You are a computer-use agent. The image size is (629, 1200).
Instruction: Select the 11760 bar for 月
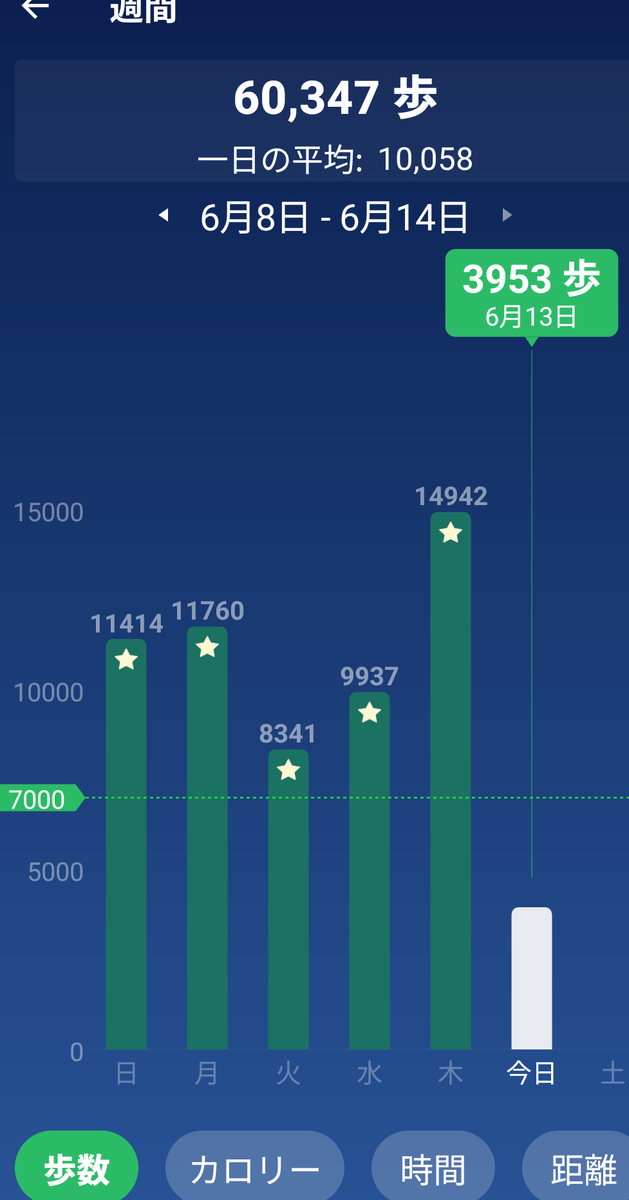pyautogui.click(x=207, y=838)
